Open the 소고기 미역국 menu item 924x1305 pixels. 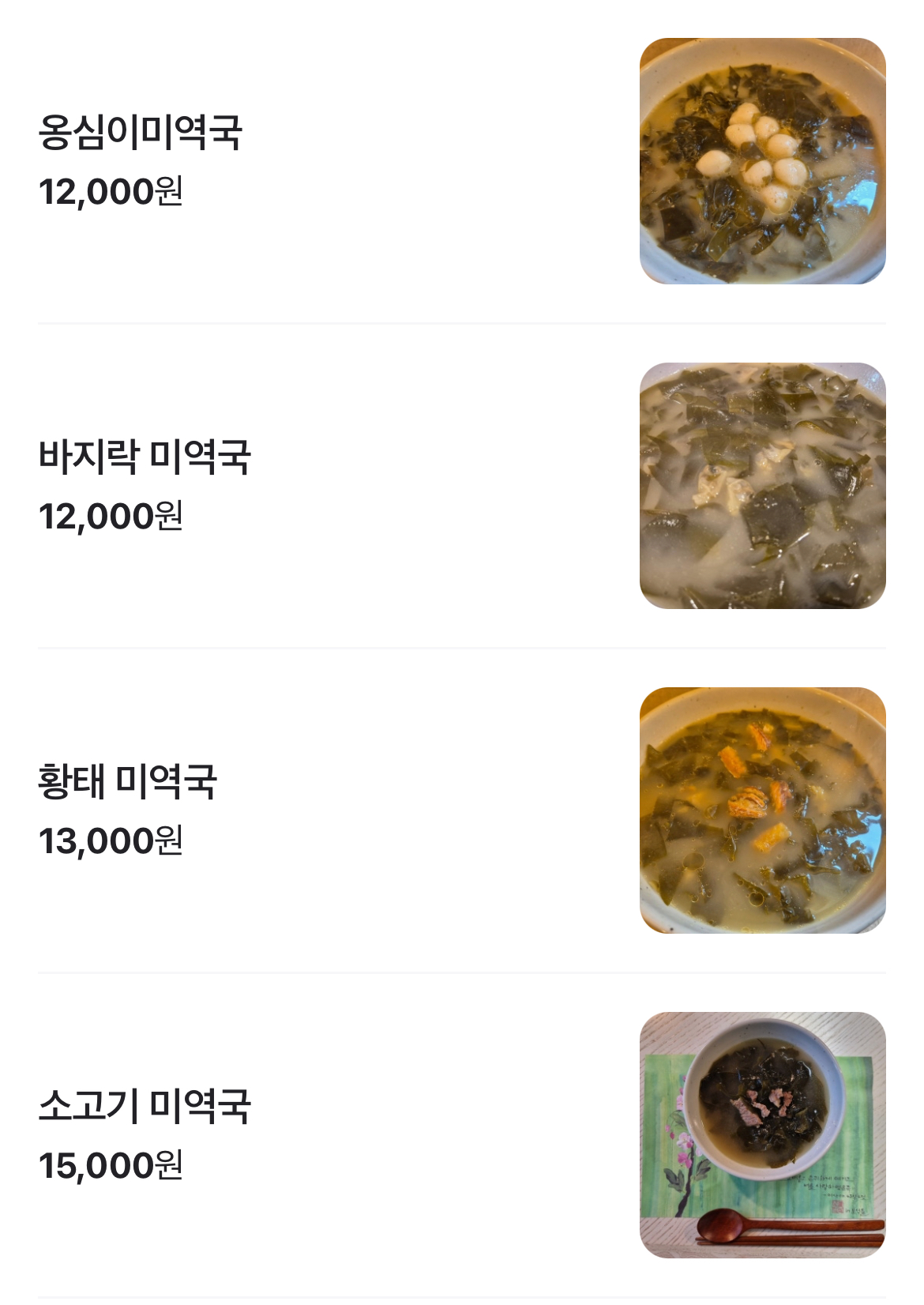click(145, 1106)
